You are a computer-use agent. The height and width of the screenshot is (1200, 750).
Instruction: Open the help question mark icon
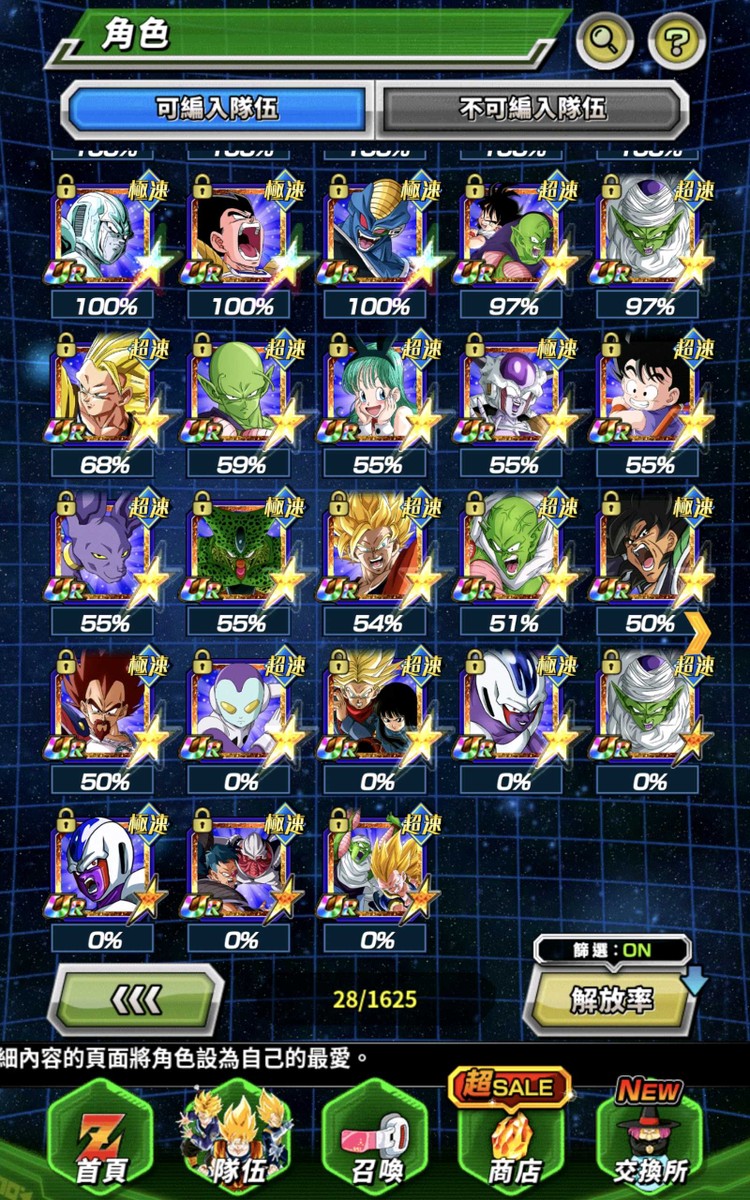pyautogui.click(x=677, y=41)
